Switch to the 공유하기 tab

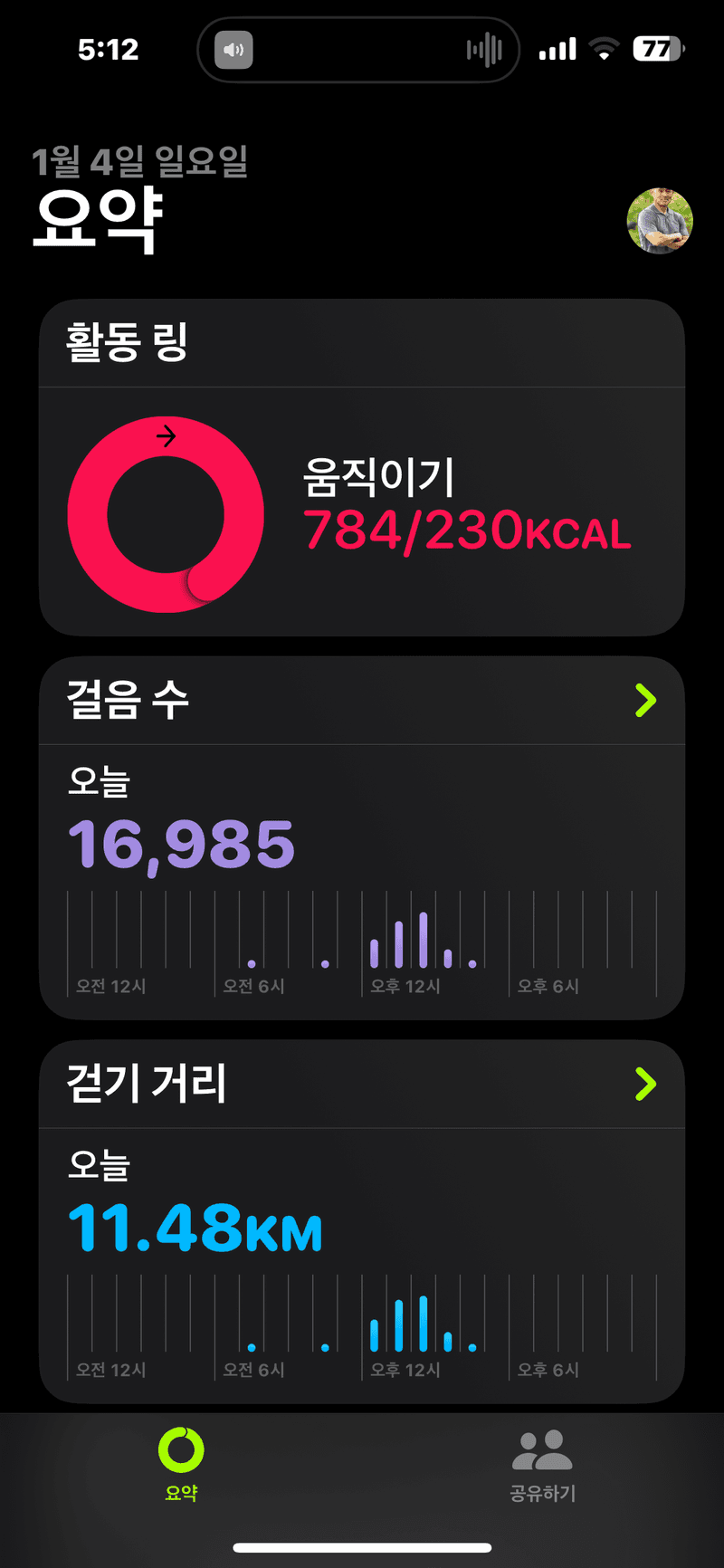[x=542, y=1466]
